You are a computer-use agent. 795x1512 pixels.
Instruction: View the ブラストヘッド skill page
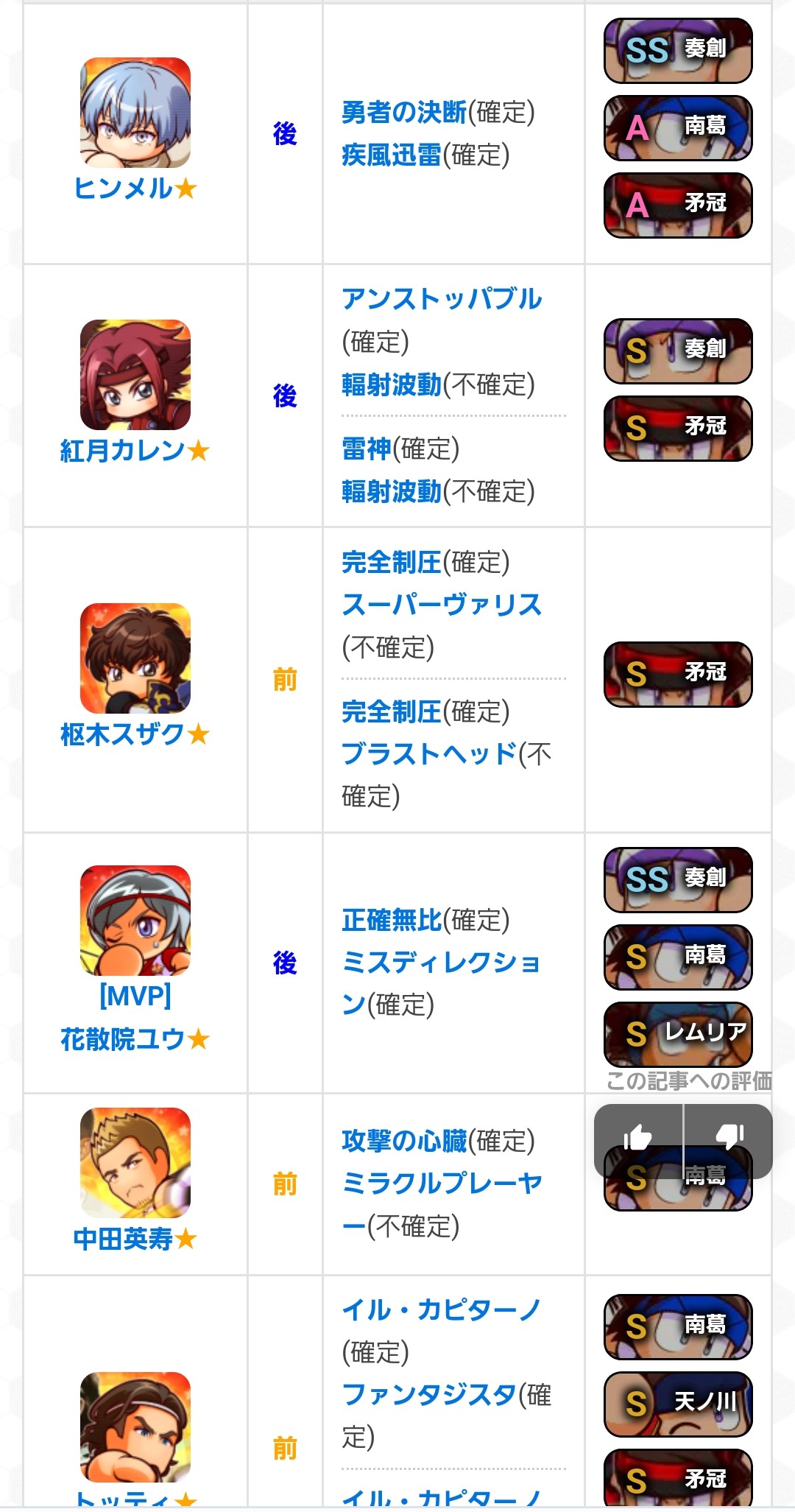429,753
